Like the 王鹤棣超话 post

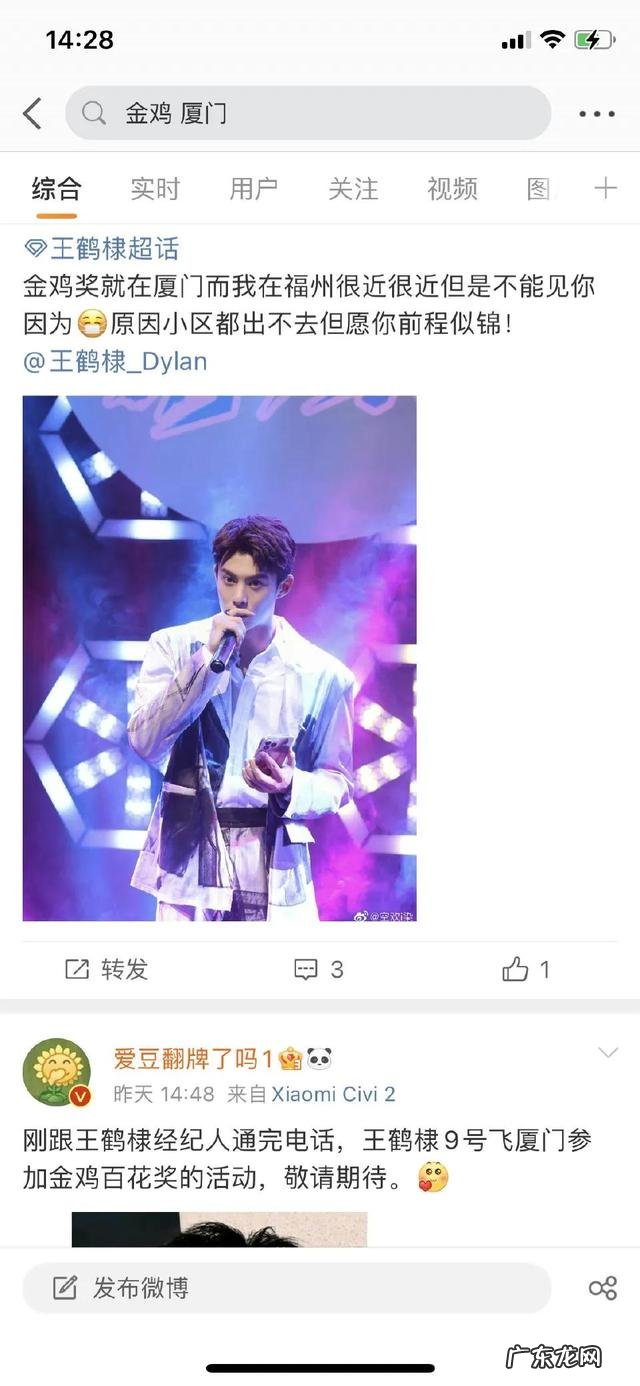(x=527, y=969)
